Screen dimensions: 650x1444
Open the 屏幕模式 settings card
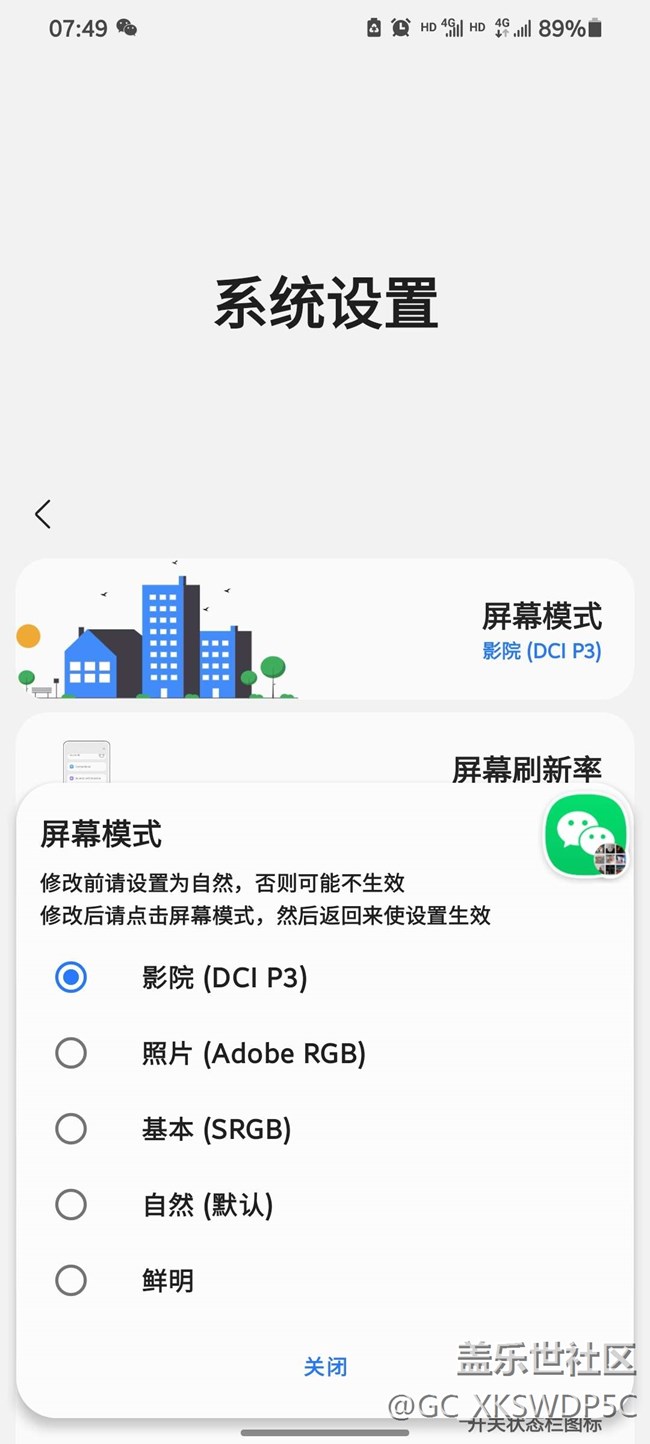coord(325,630)
